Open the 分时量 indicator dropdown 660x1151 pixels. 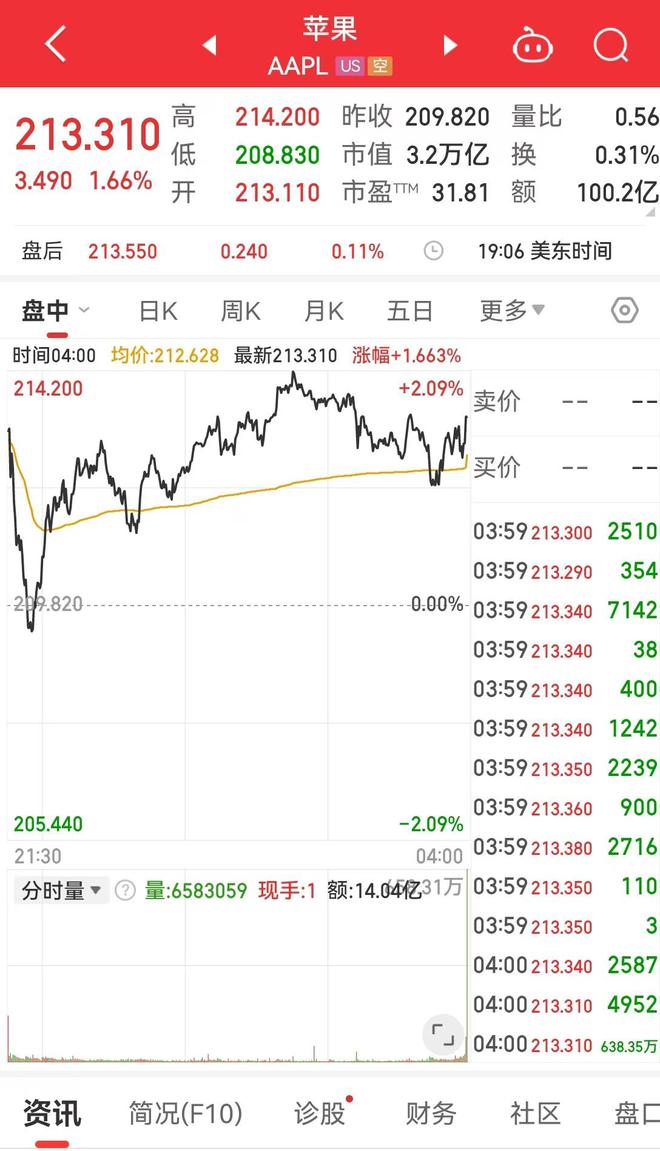click(61, 890)
